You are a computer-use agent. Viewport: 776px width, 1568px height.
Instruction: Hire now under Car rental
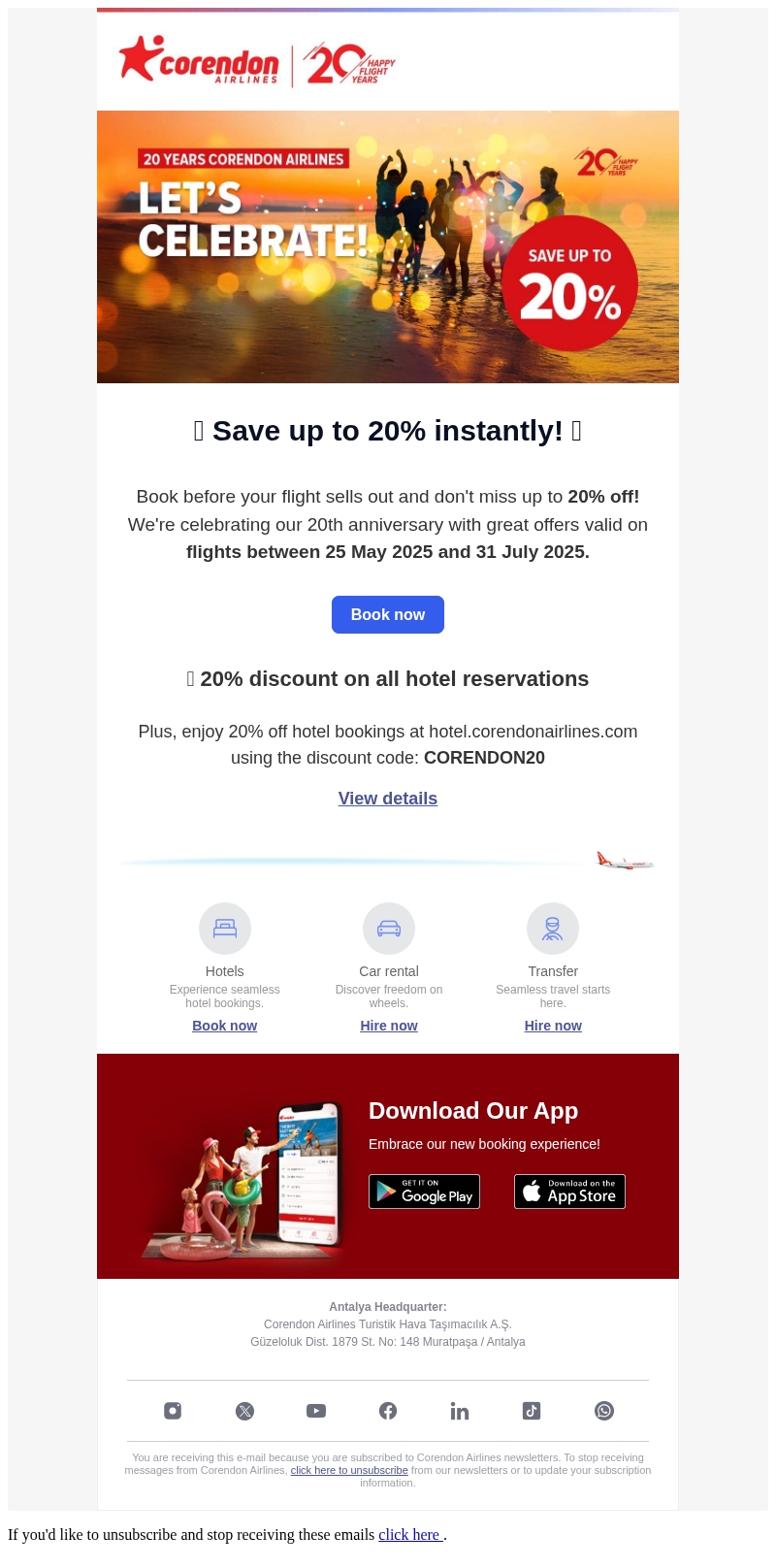tap(389, 1026)
